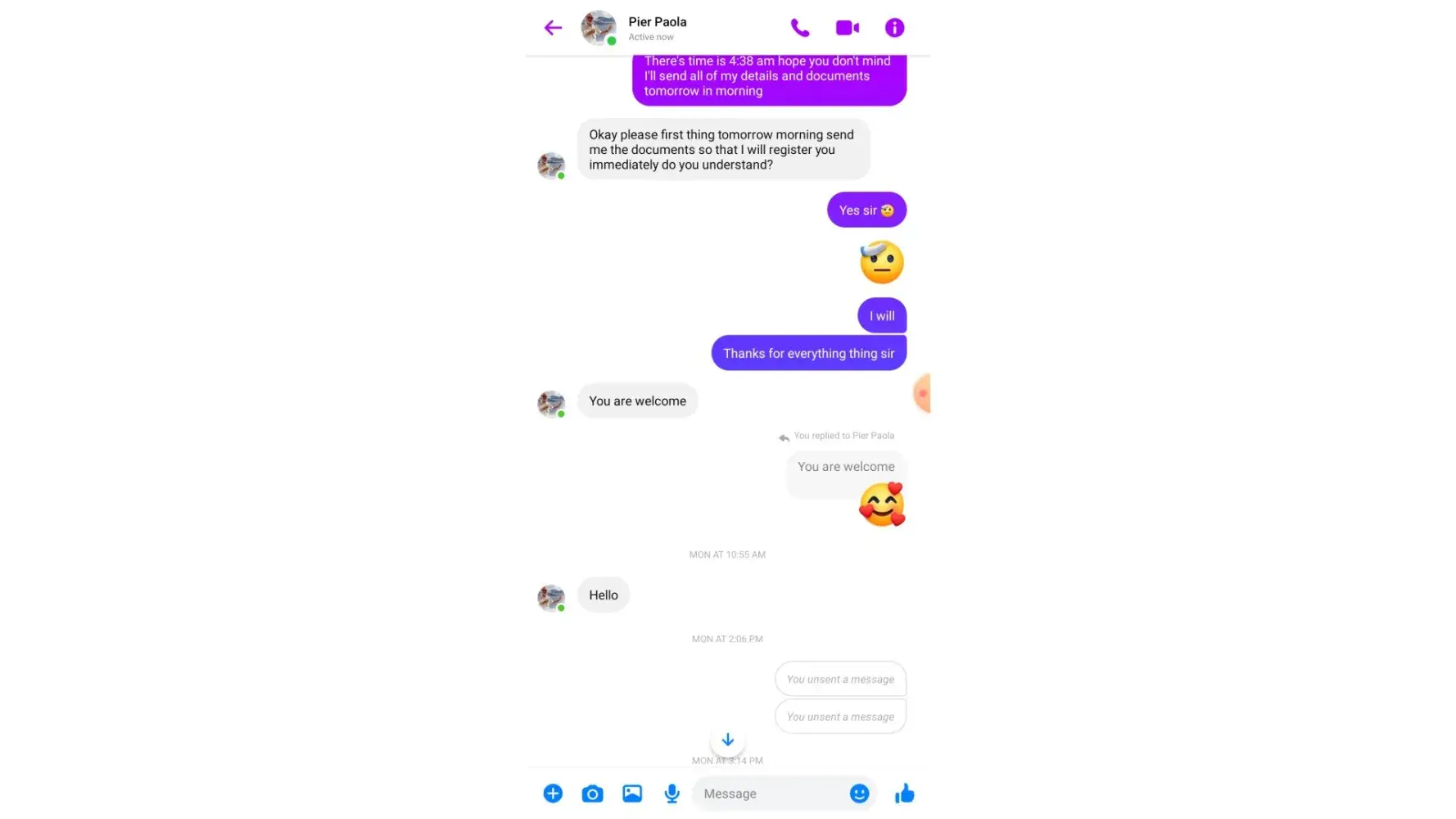The height and width of the screenshot is (819, 1456).
Task: Focus the Message text field
Action: pos(770,794)
